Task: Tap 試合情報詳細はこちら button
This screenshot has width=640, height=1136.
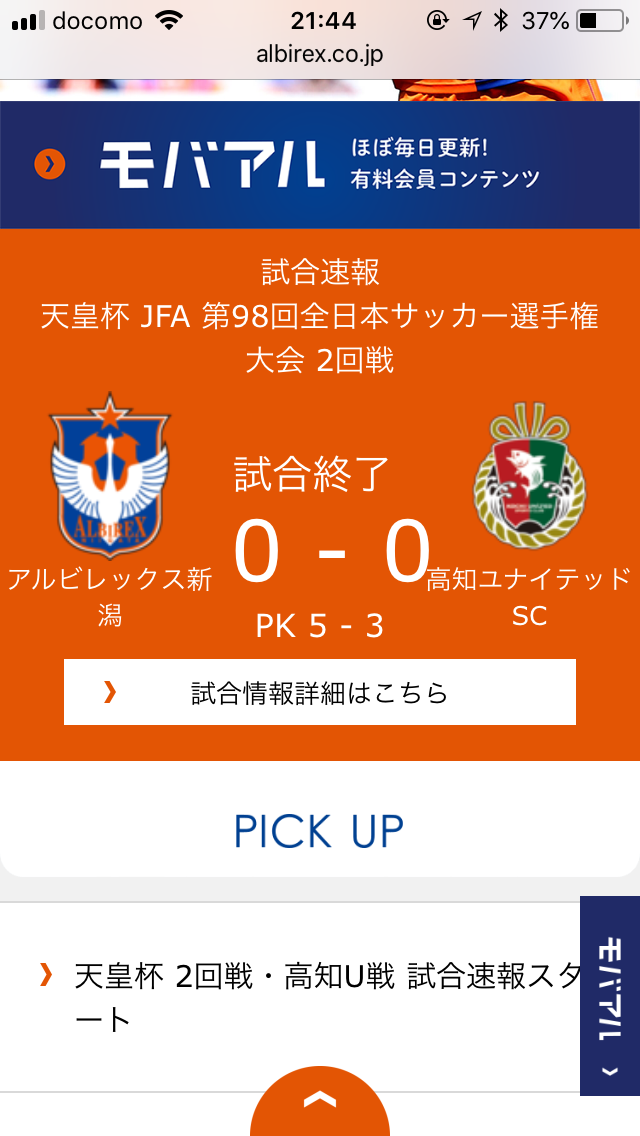Action: point(320,692)
